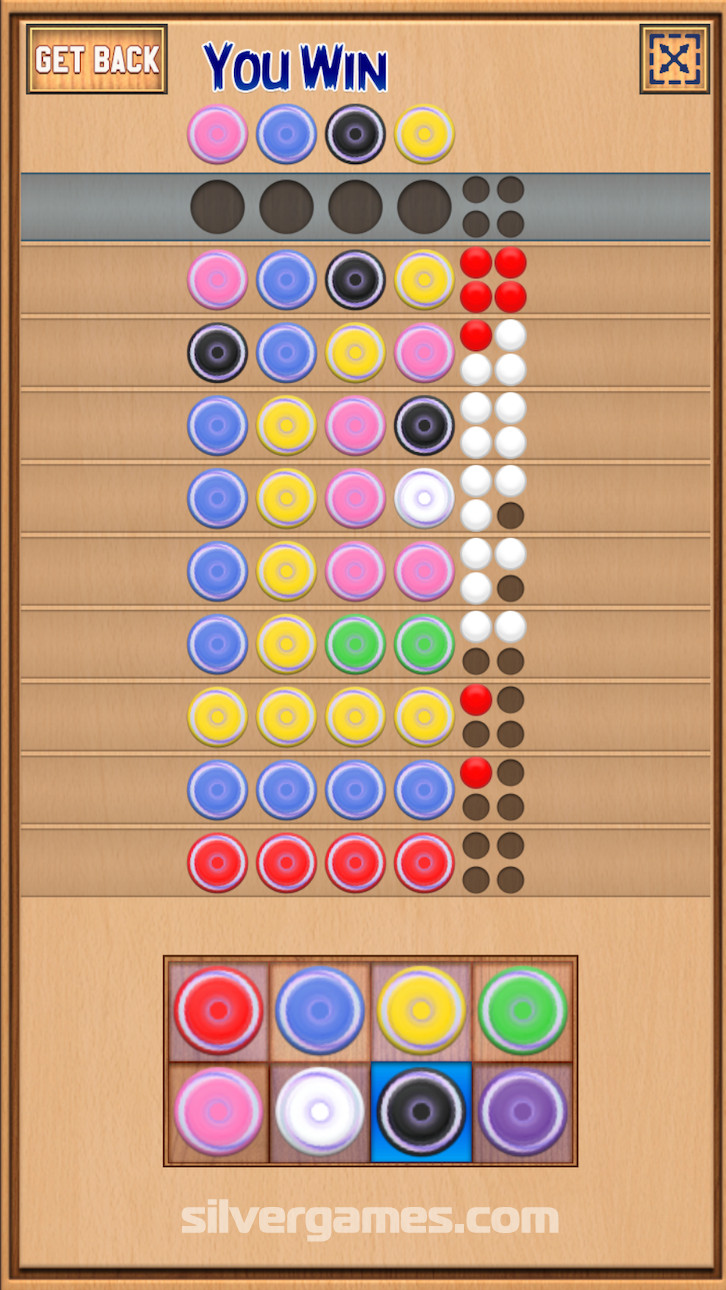Tap the GET BACK button

(x=97, y=59)
